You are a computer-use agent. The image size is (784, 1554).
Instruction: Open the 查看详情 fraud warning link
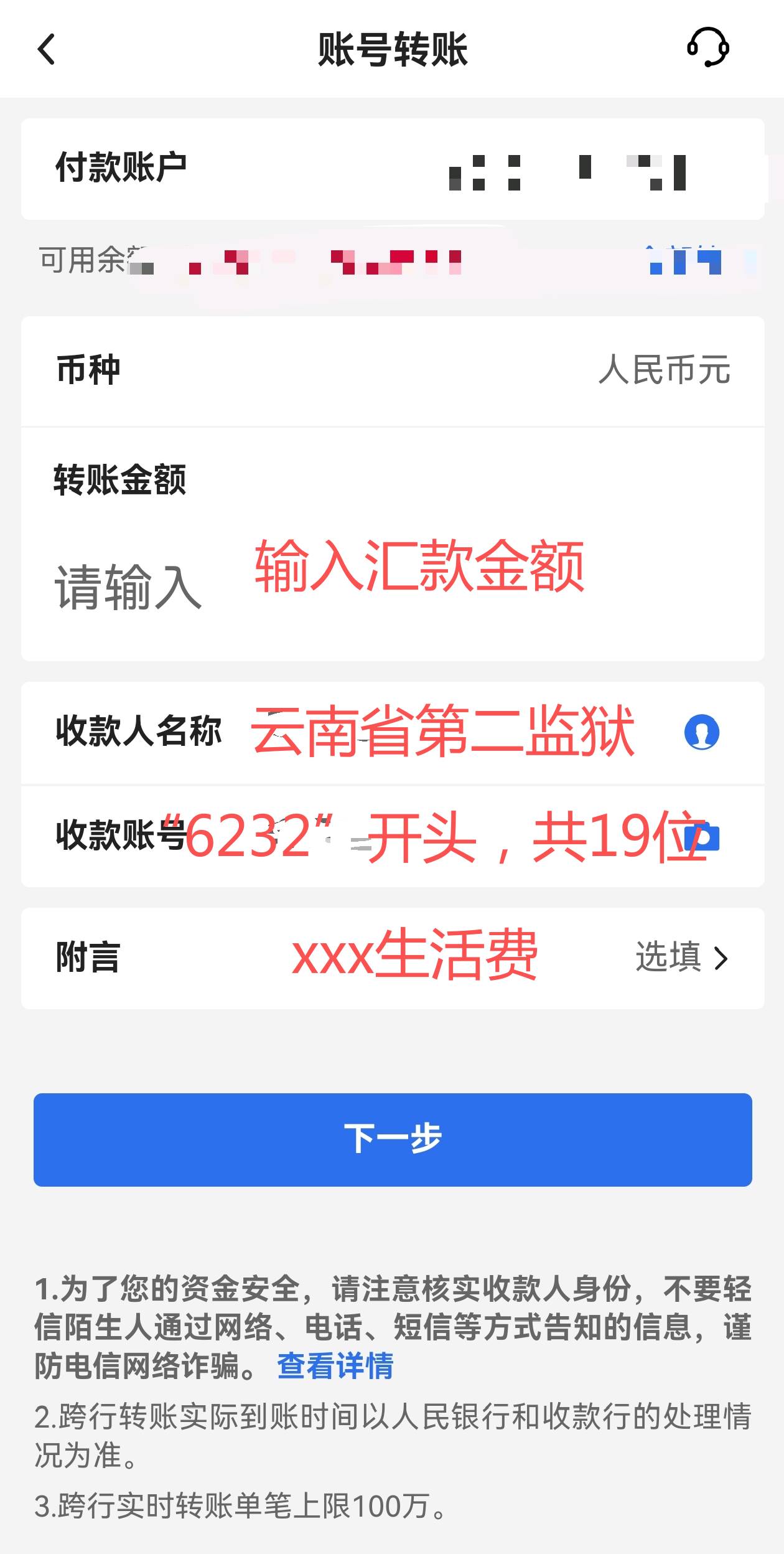click(335, 1367)
